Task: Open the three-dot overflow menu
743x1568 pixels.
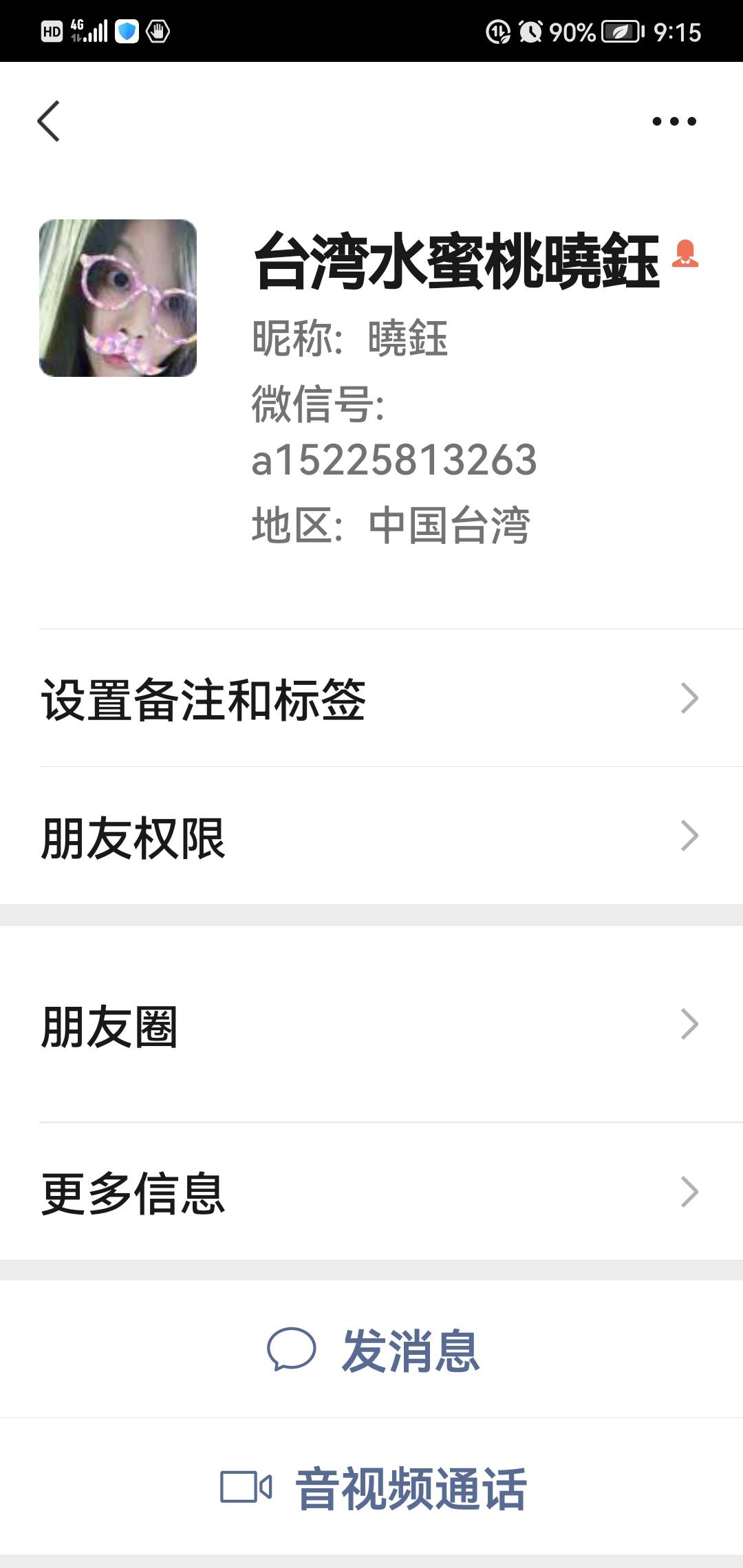Action: [674, 122]
